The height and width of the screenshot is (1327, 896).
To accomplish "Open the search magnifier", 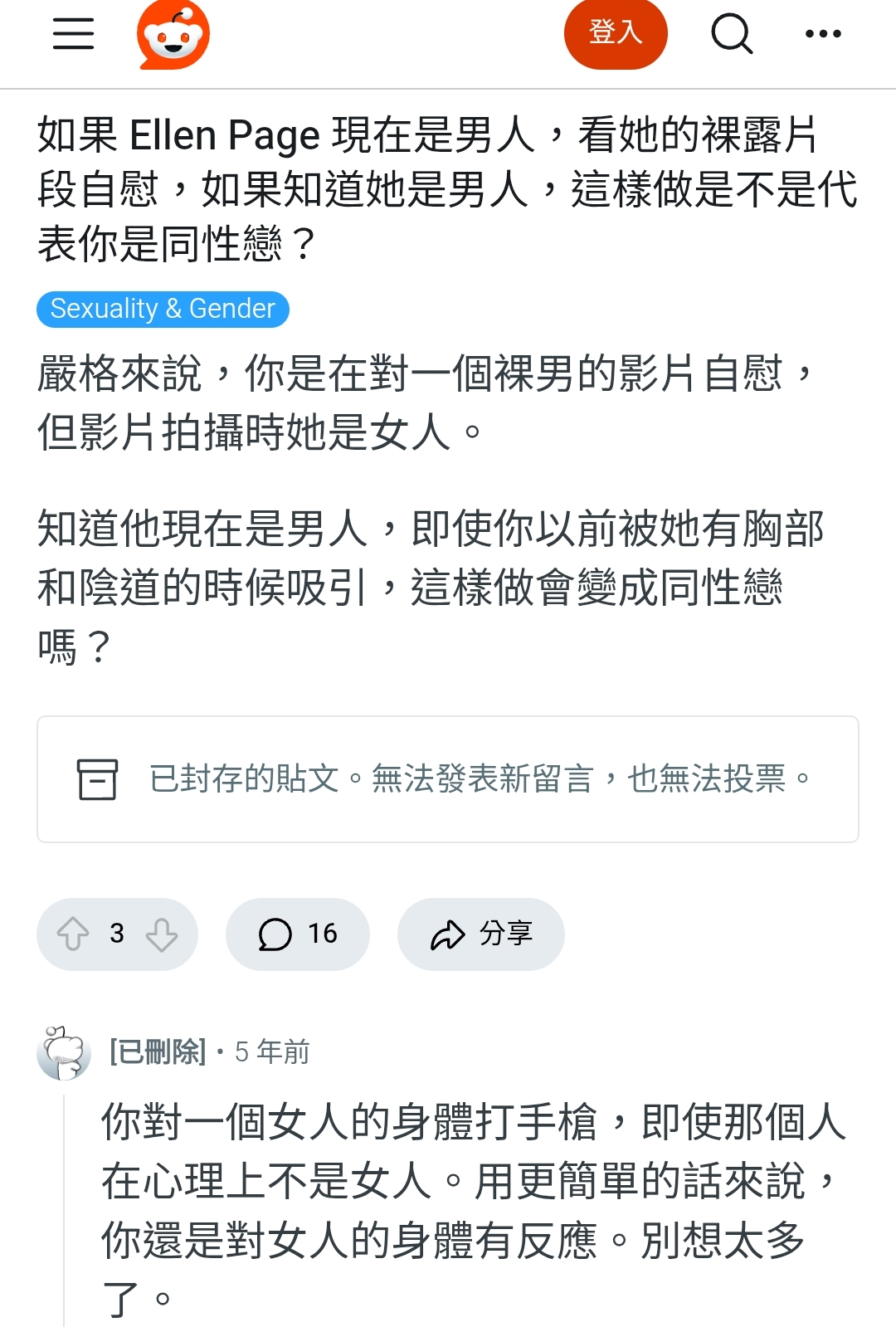I will click(x=731, y=34).
